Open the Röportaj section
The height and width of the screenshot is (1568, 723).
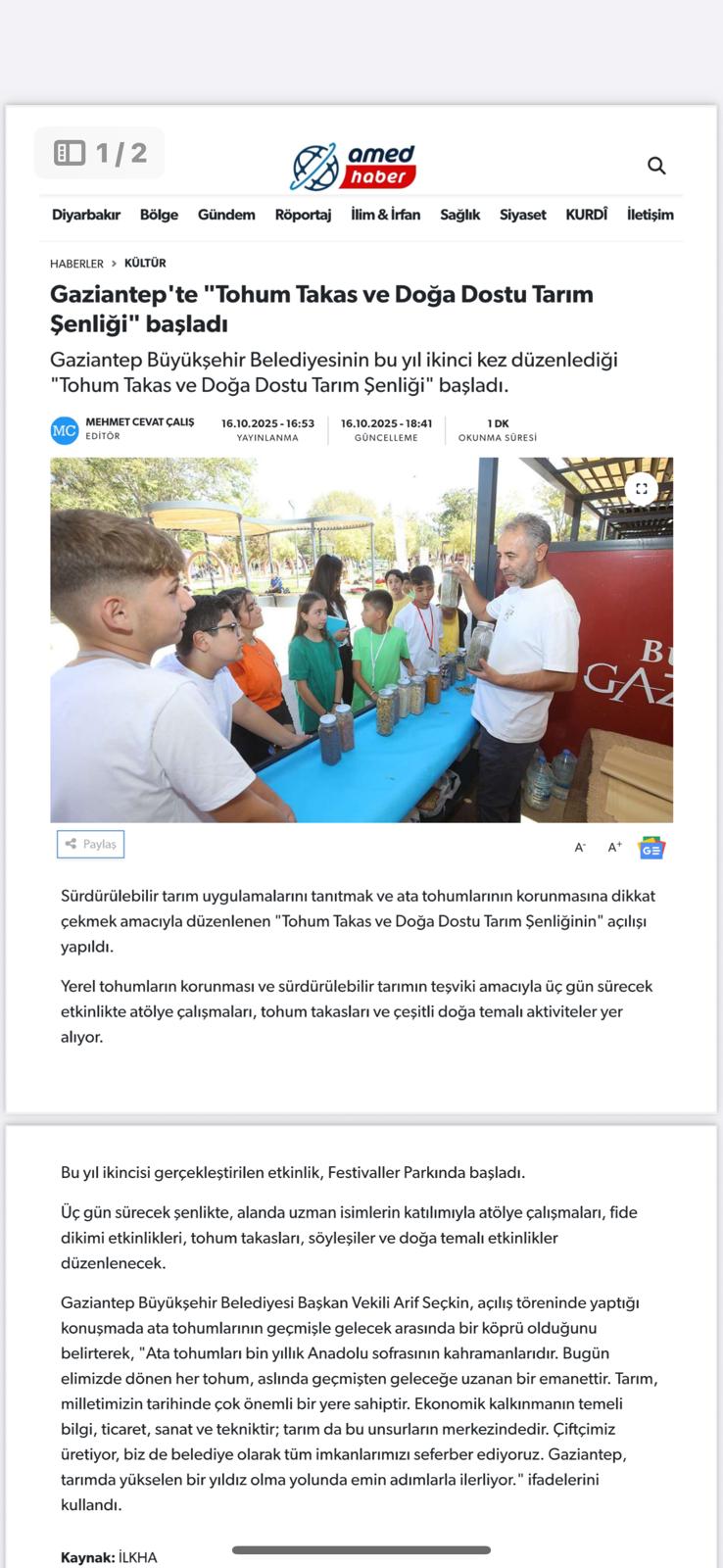point(303,215)
